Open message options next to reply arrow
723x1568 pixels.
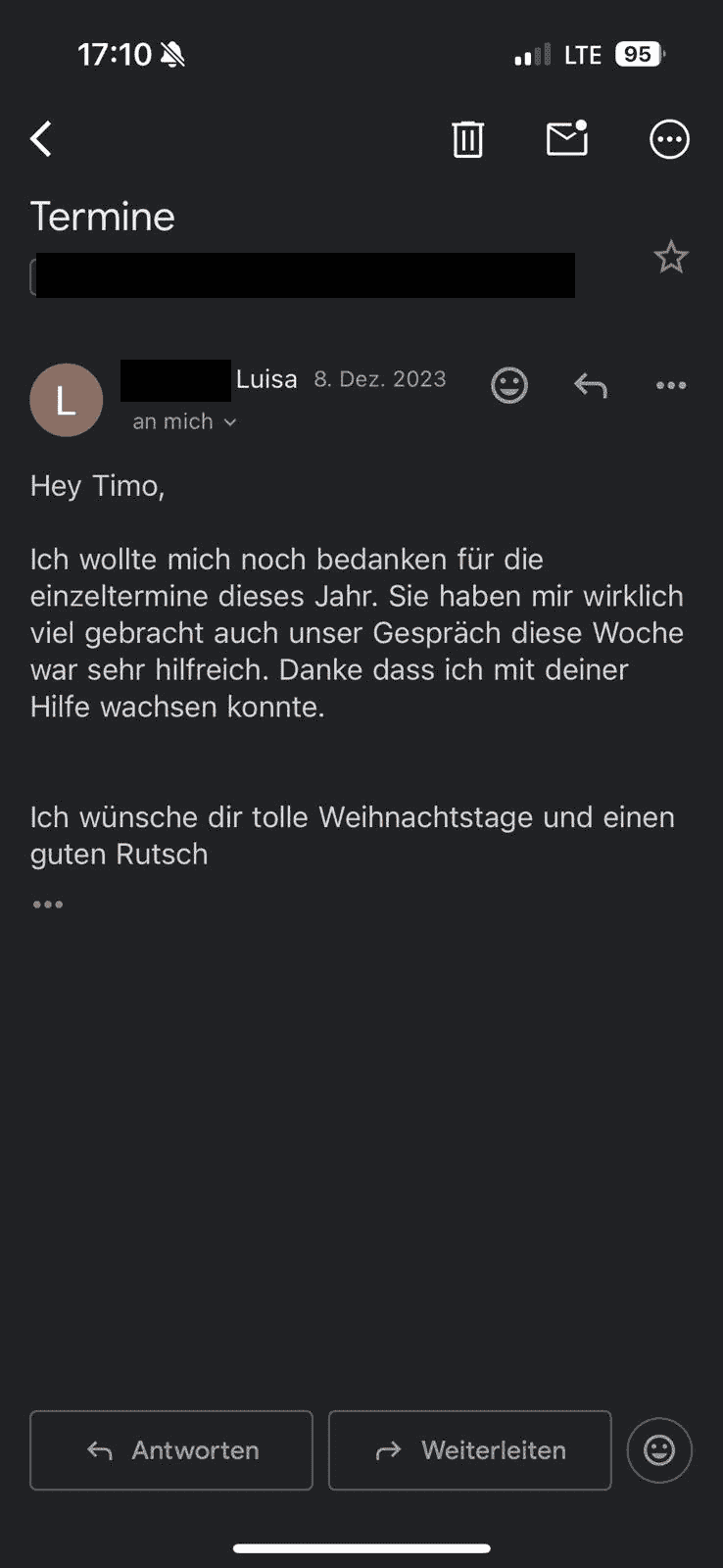[671, 385]
